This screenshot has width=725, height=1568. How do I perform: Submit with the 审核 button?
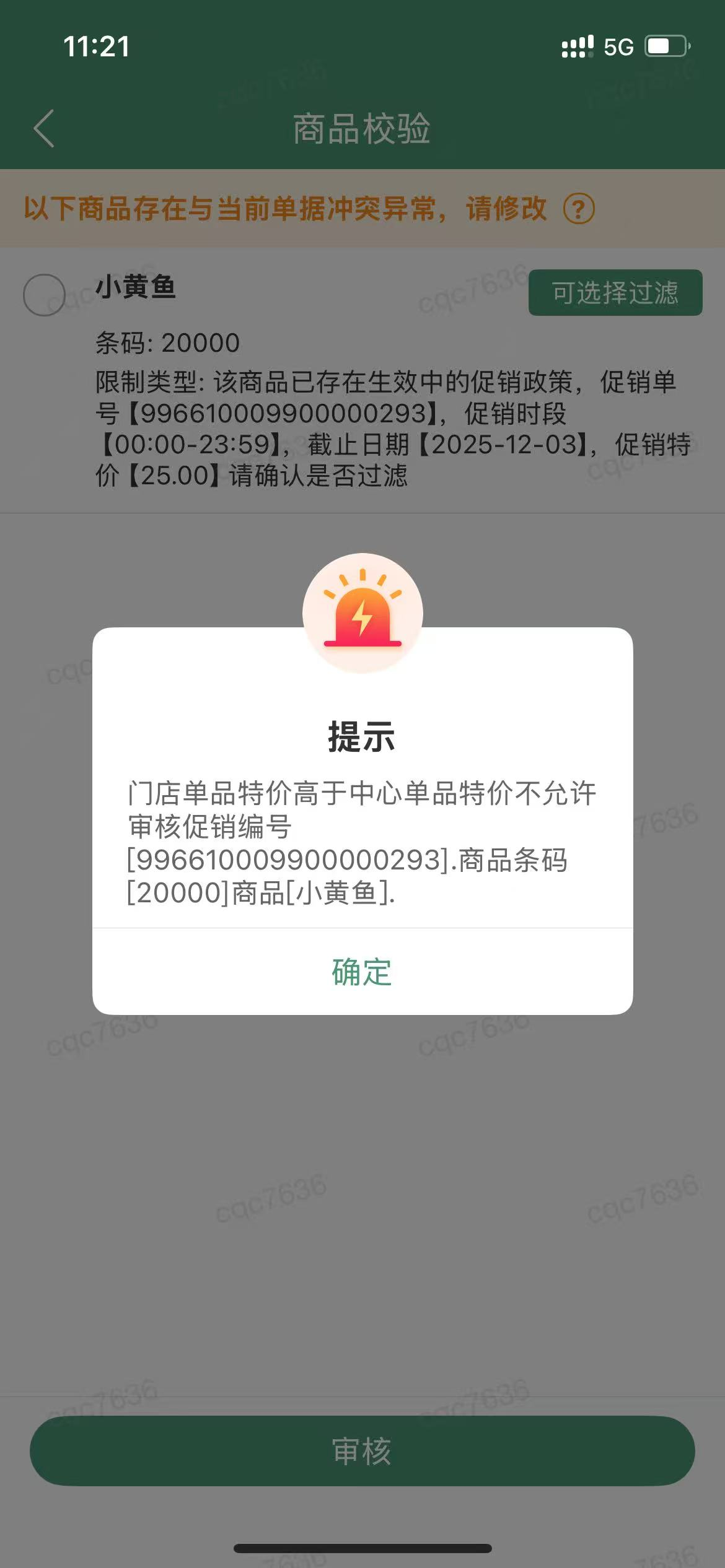(362, 1451)
